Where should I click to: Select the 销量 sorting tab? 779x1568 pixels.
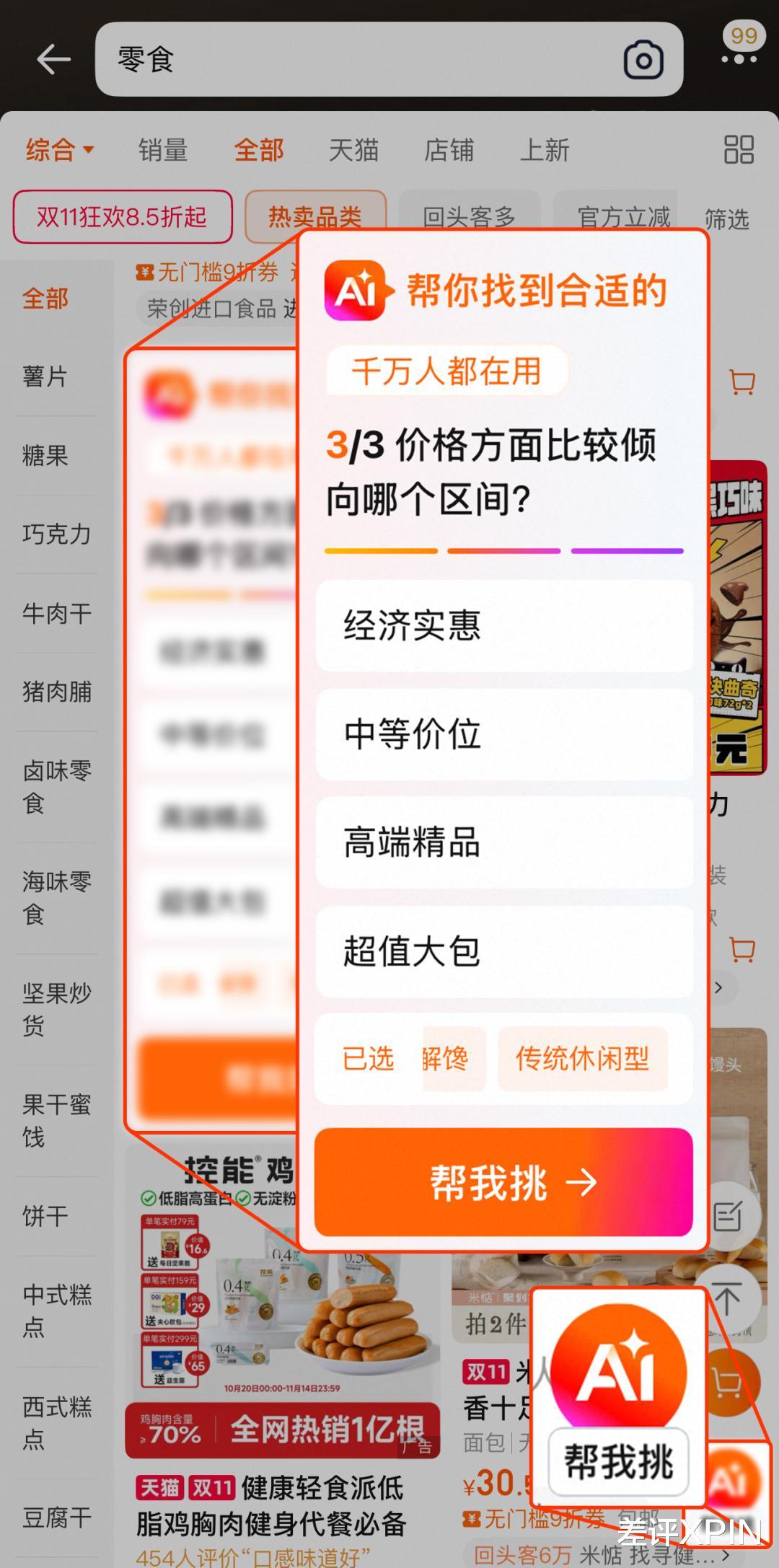[x=164, y=150]
